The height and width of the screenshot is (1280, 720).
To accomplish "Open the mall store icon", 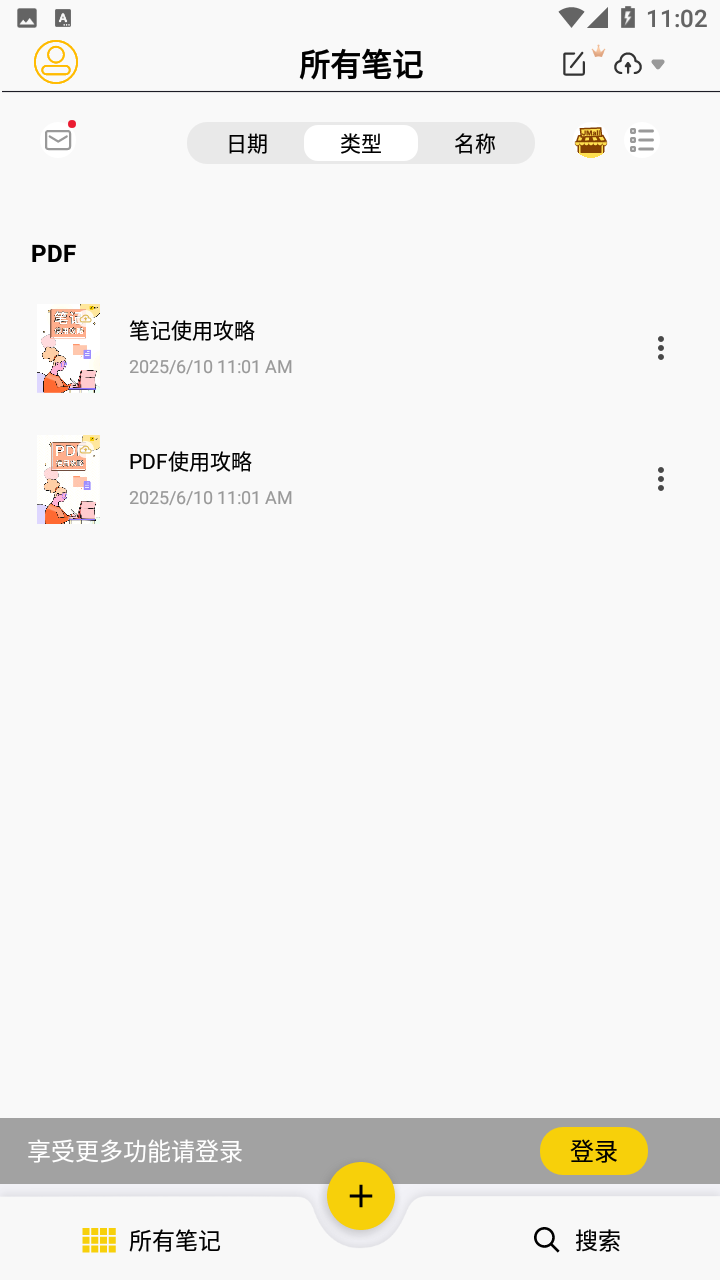I will [x=591, y=141].
